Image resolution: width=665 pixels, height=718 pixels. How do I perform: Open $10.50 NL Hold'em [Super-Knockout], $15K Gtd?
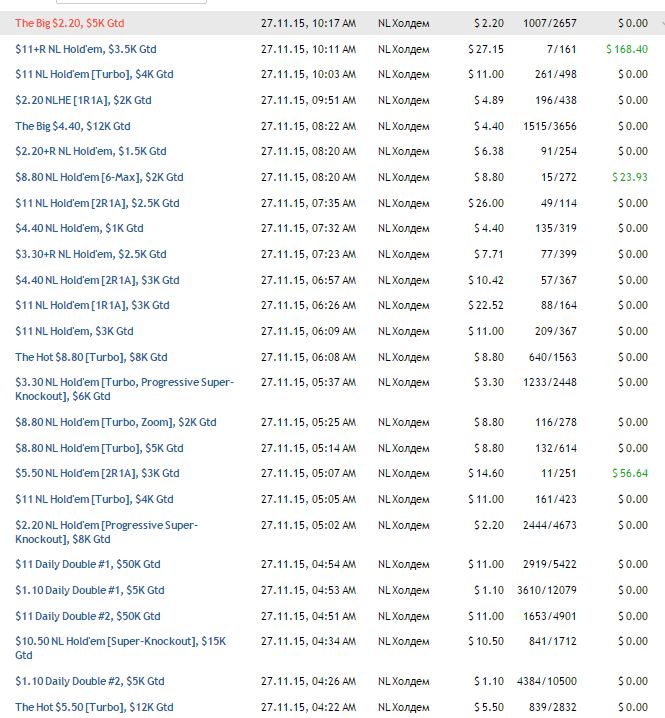tap(120, 640)
